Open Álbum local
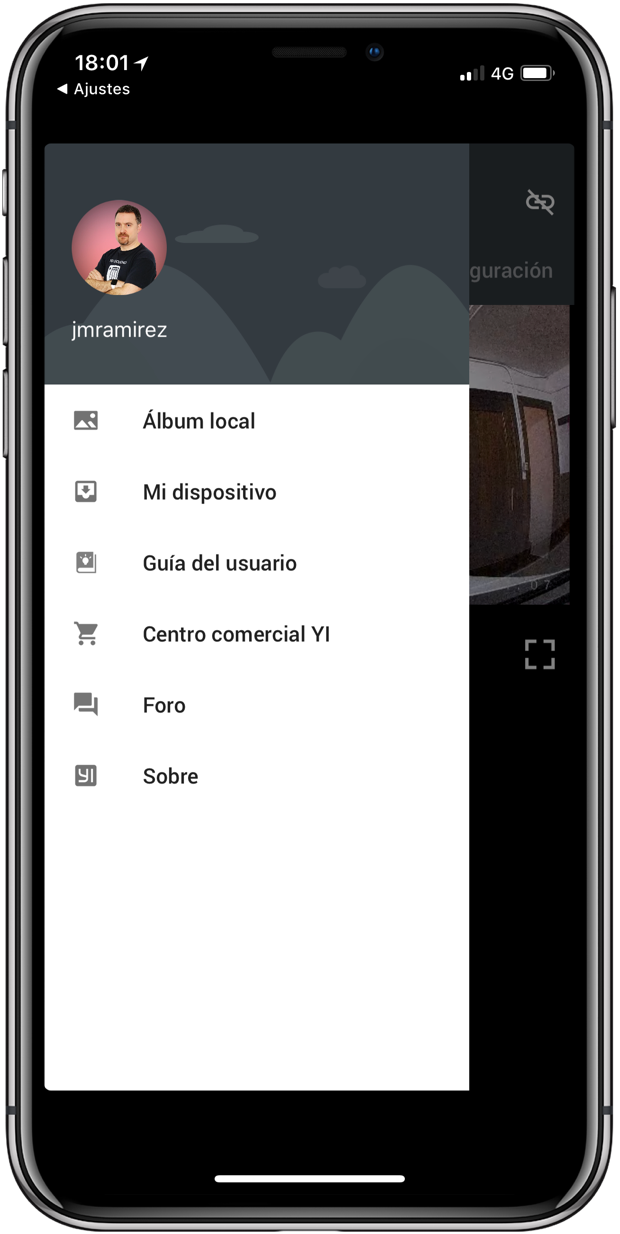The width and height of the screenshot is (620, 1234). point(257,421)
